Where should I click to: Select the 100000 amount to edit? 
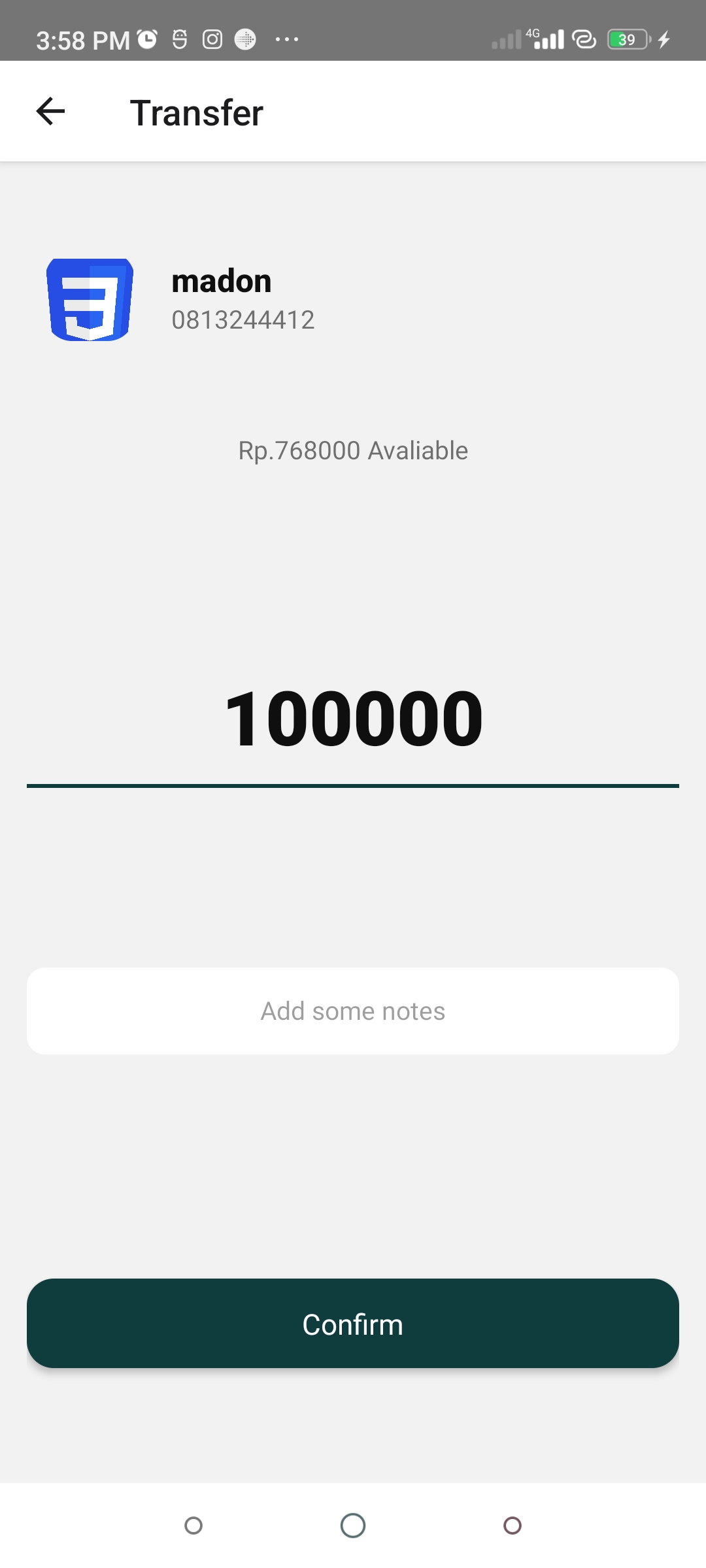[x=353, y=719]
